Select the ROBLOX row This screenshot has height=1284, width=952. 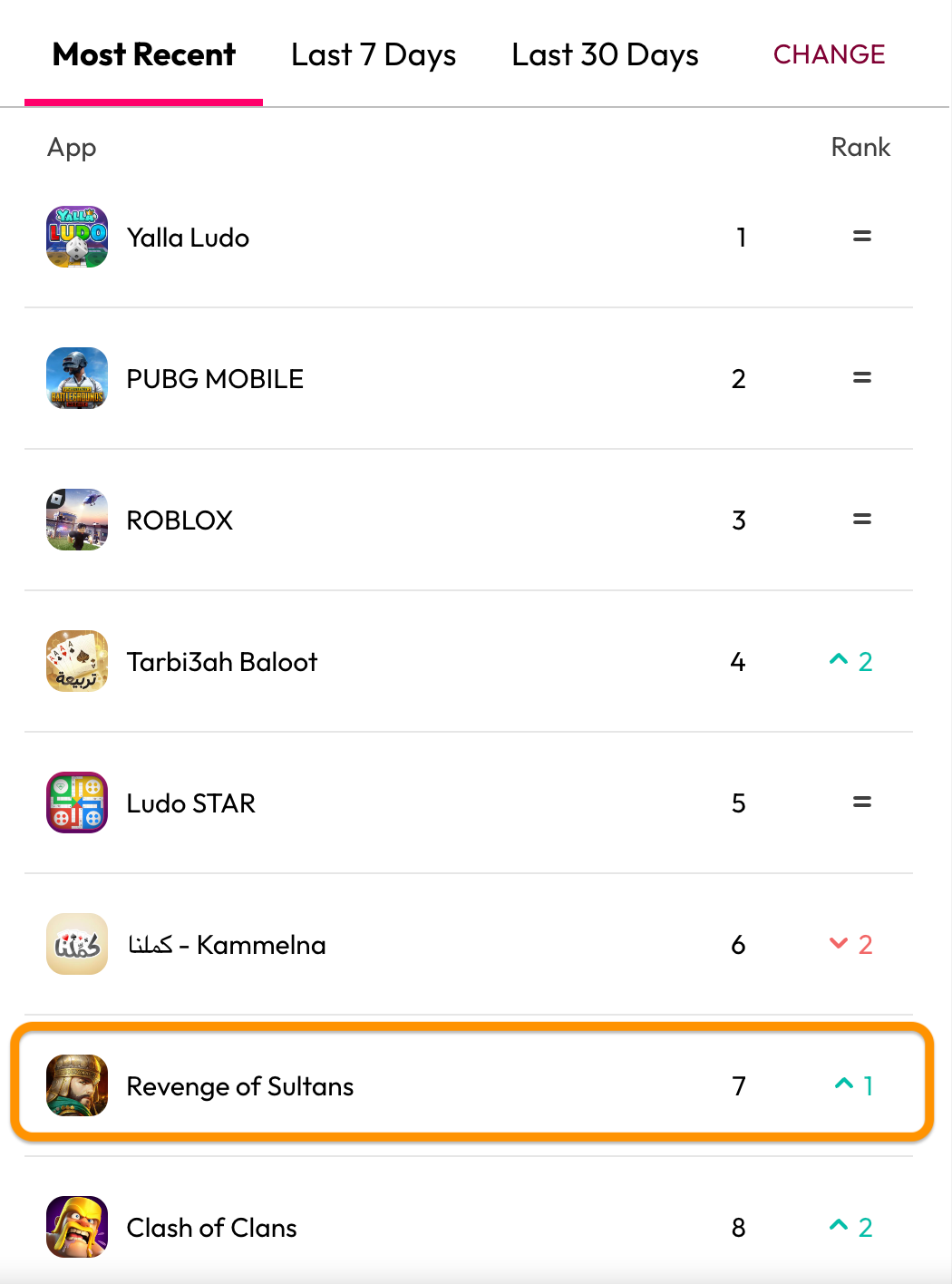180,520
